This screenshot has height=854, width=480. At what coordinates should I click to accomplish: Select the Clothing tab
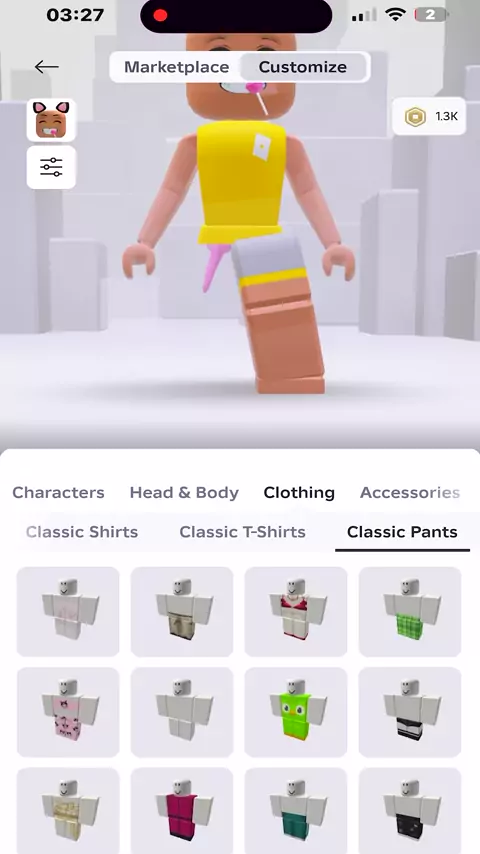click(x=299, y=492)
